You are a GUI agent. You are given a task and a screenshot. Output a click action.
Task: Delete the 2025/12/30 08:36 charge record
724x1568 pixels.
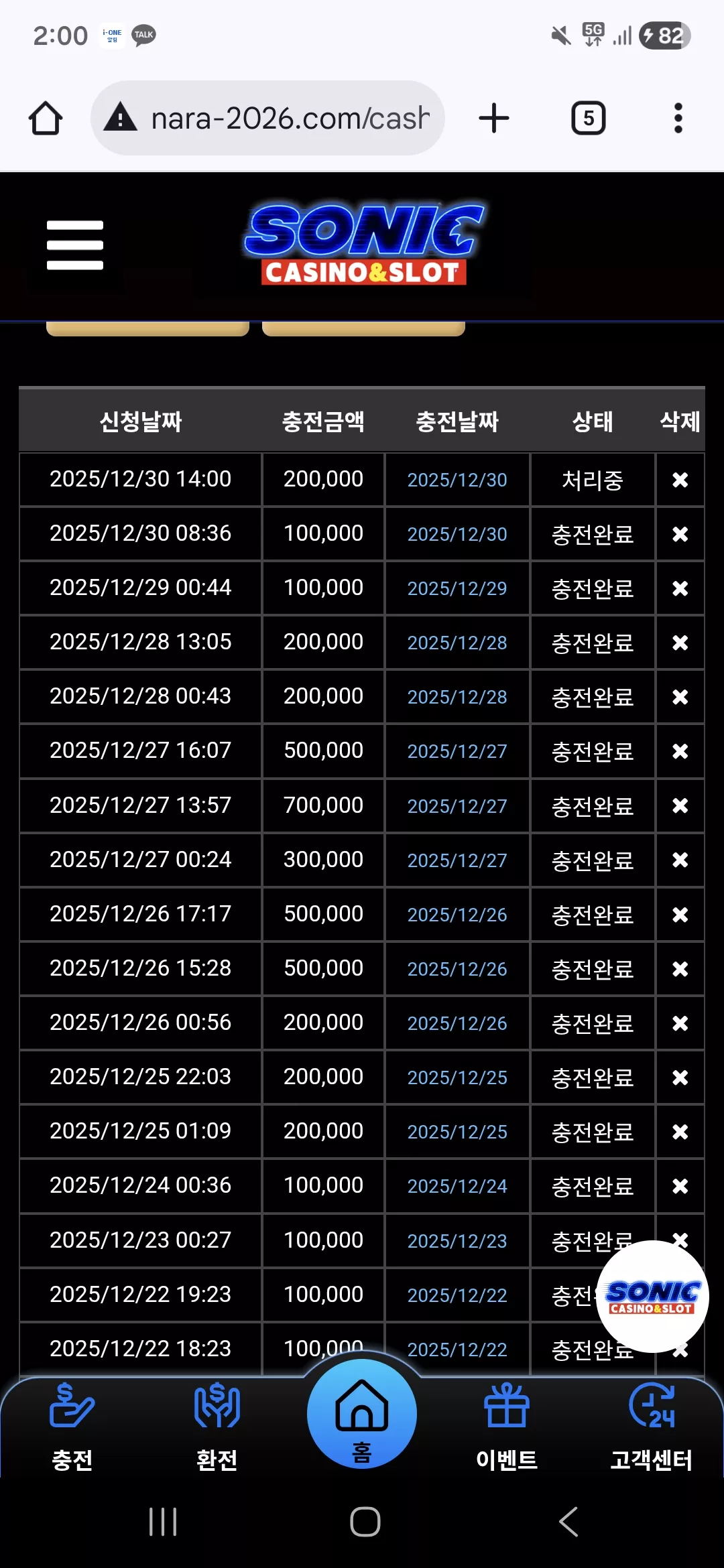click(680, 534)
